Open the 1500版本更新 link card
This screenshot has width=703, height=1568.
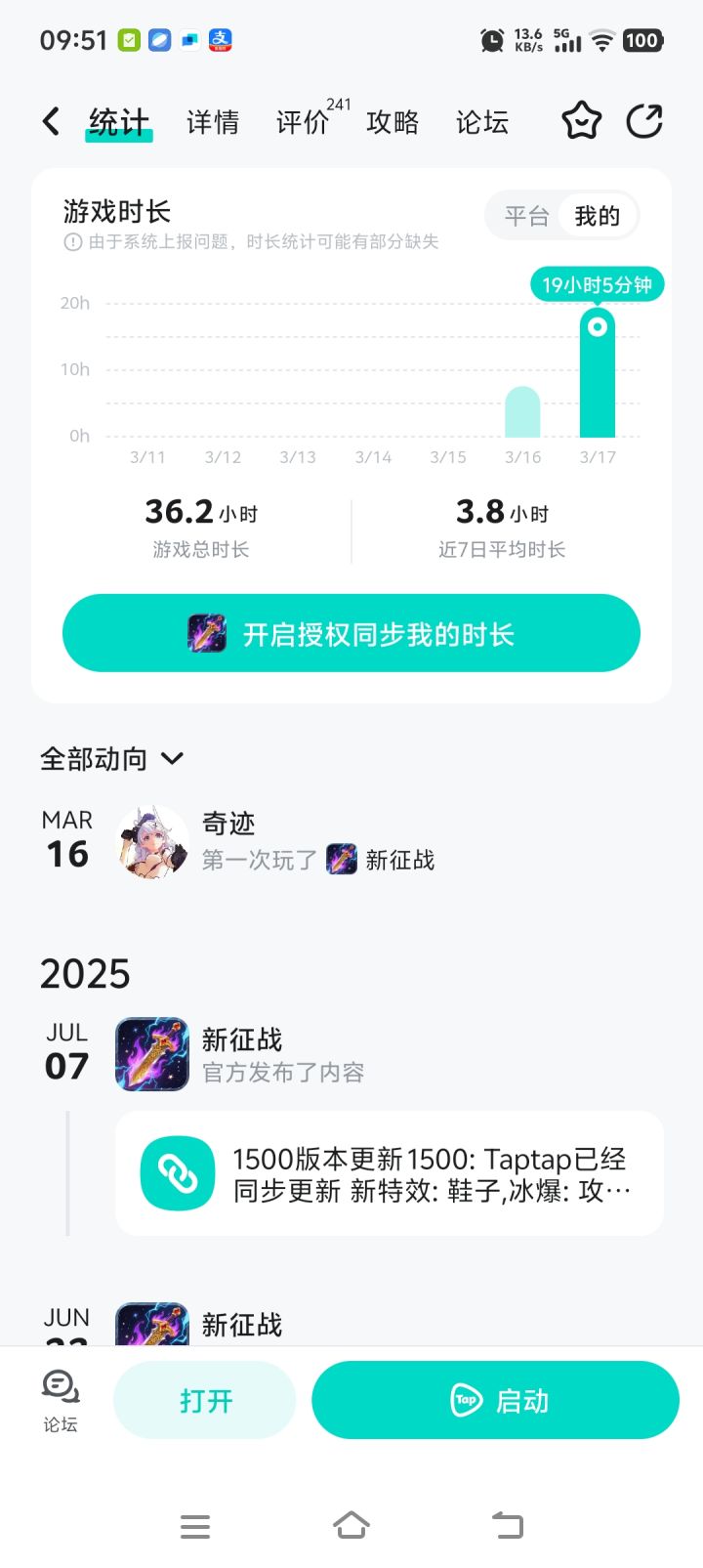(389, 1173)
